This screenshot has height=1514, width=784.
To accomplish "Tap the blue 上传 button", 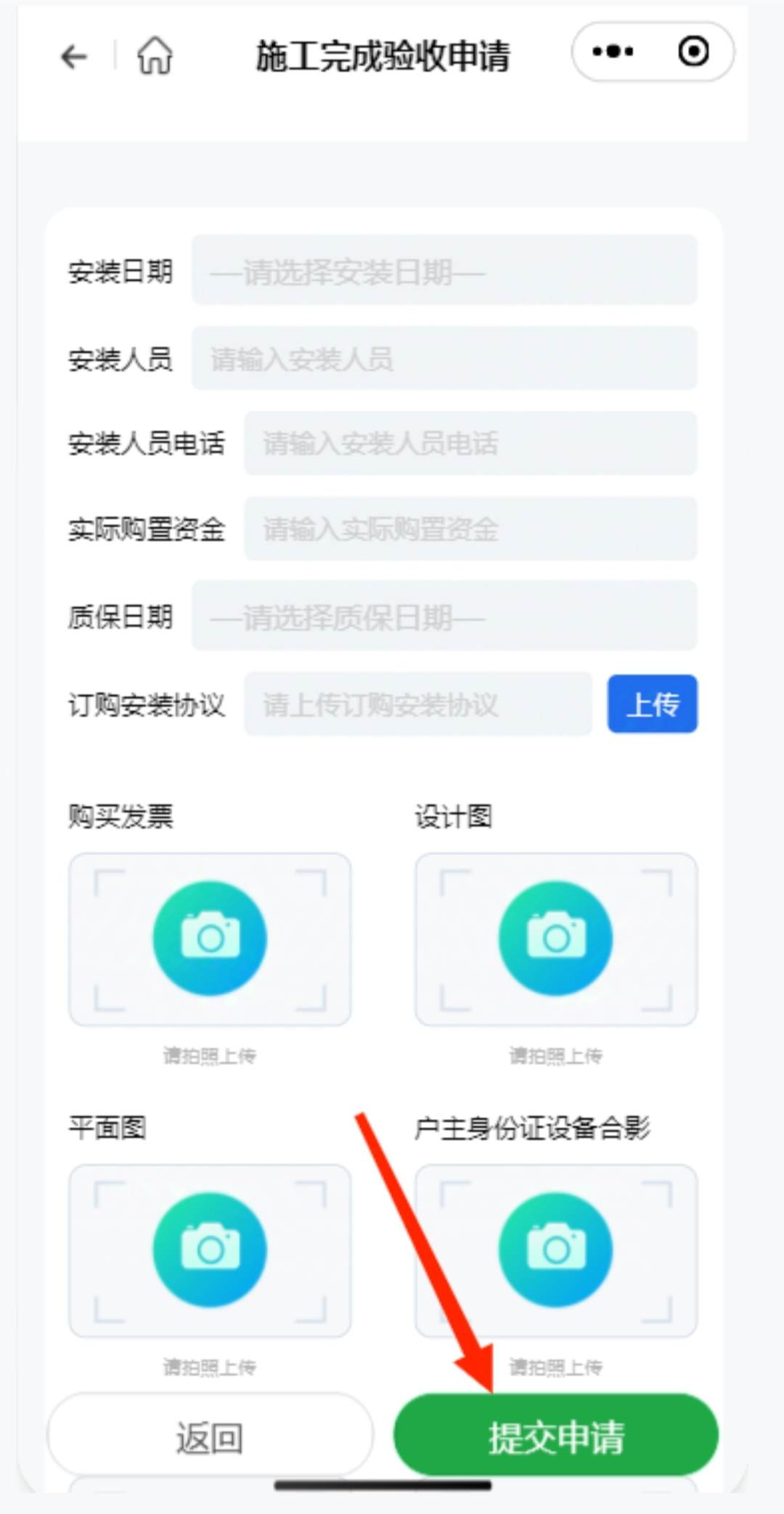I will coord(652,704).
